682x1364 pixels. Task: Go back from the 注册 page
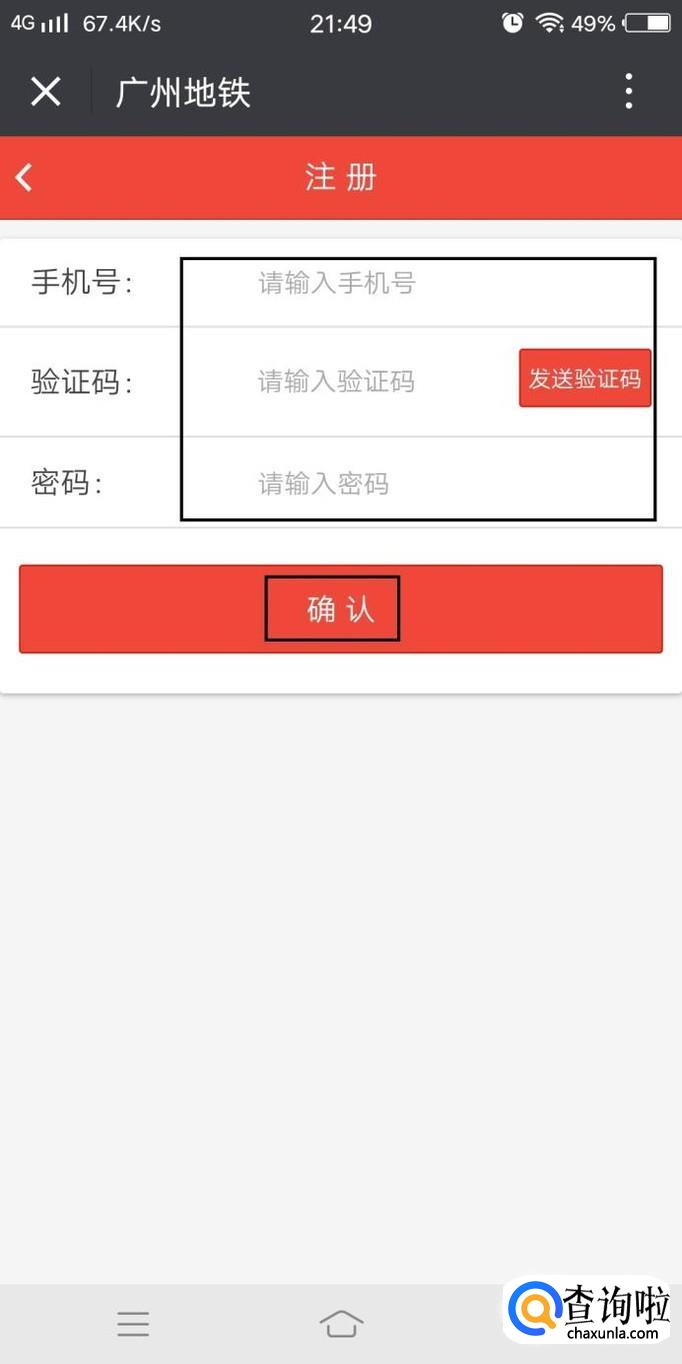(x=25, y=178)
